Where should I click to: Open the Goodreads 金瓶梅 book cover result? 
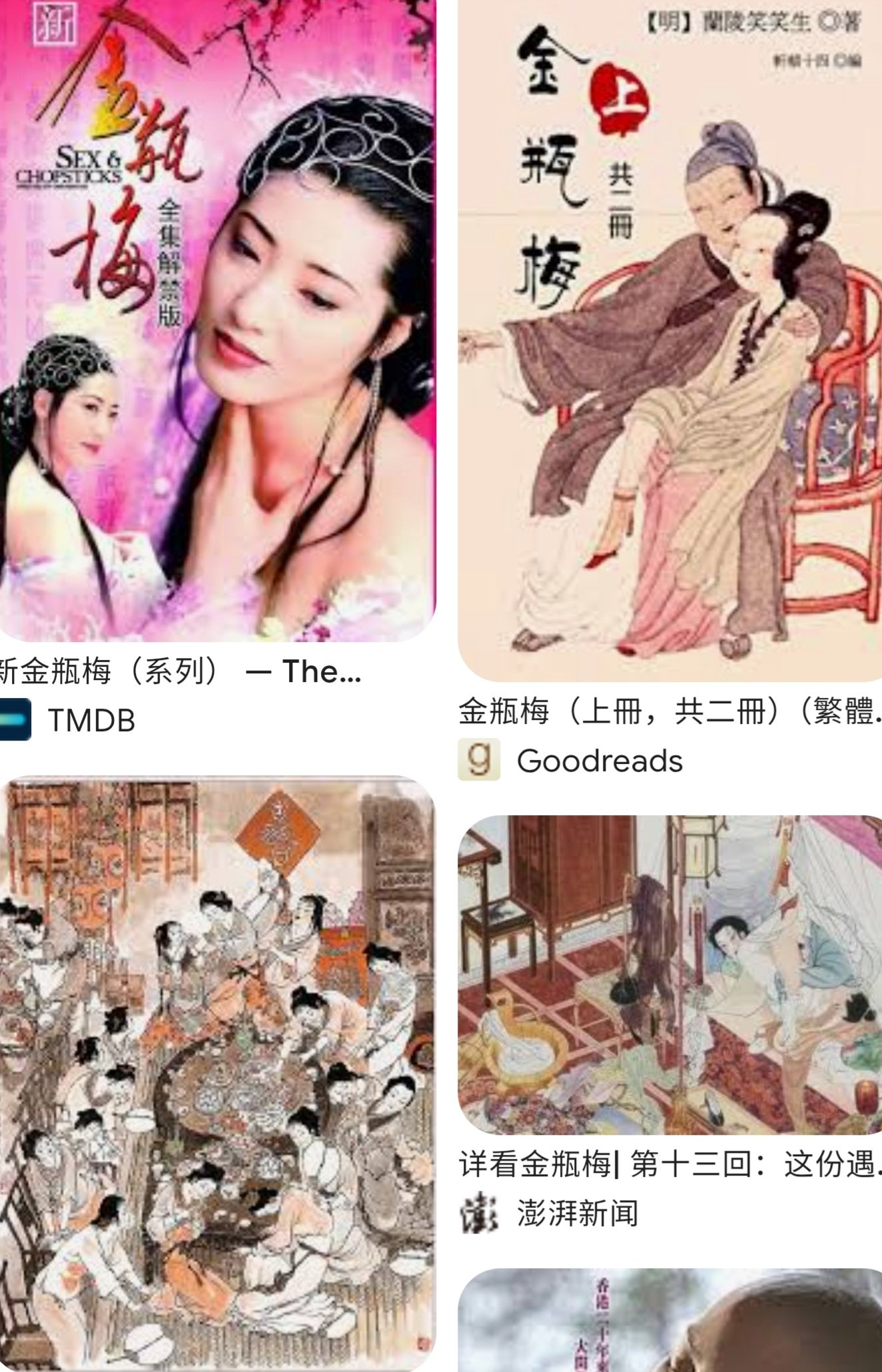tap(669, 340)
